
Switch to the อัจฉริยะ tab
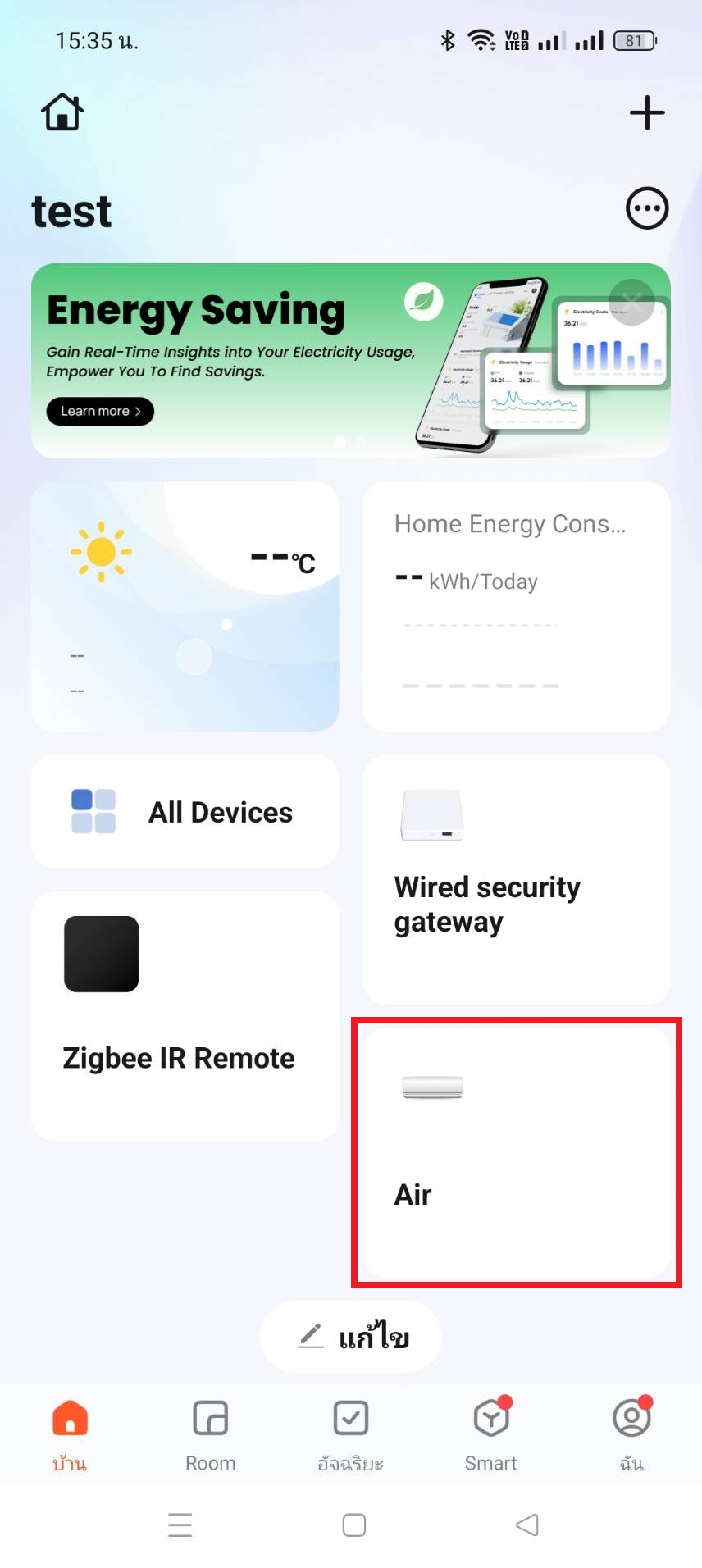[350, 1434]
